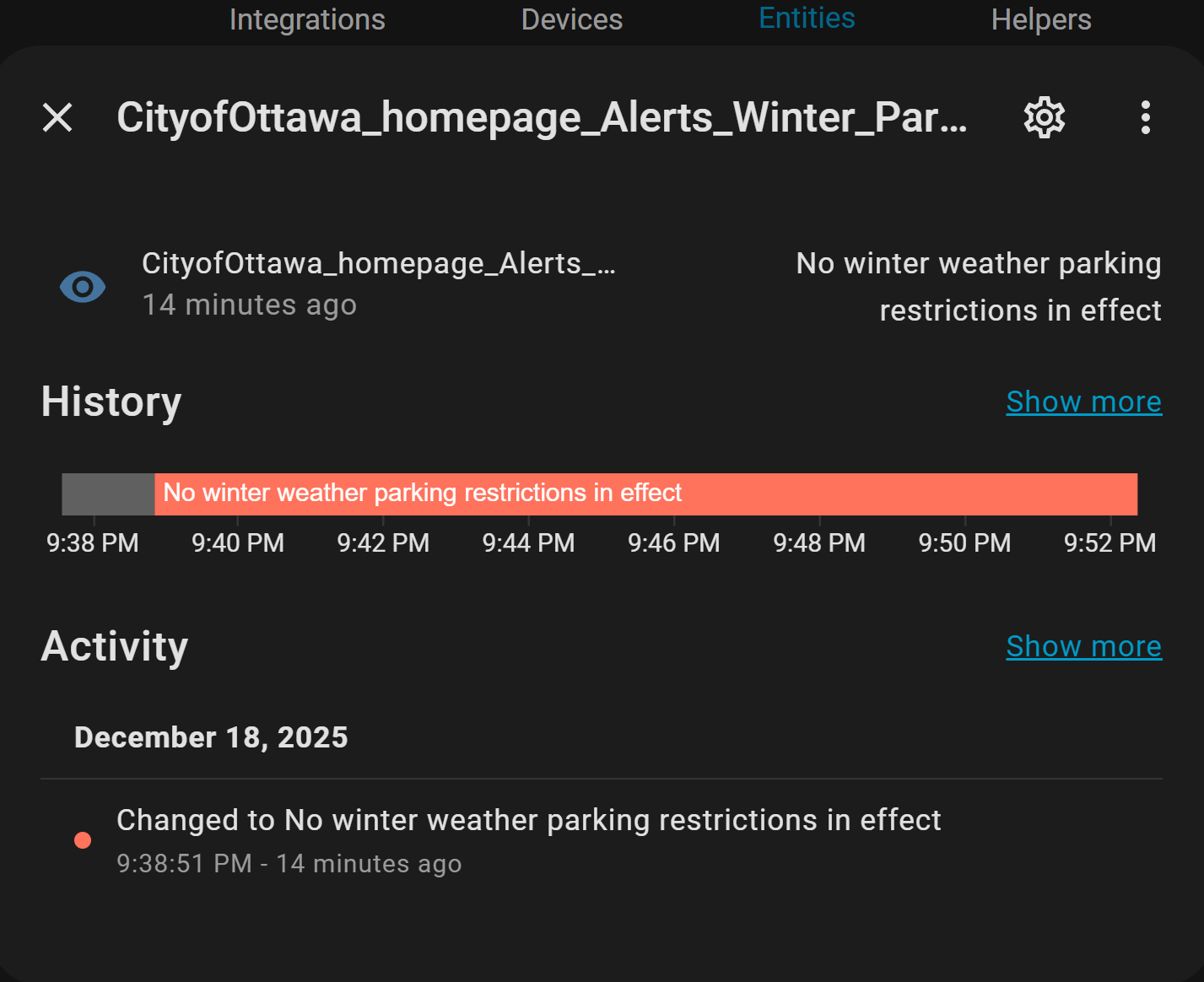Switch to the Devices tab
Screen dimensions: 1204x982
tap(572, 19)
